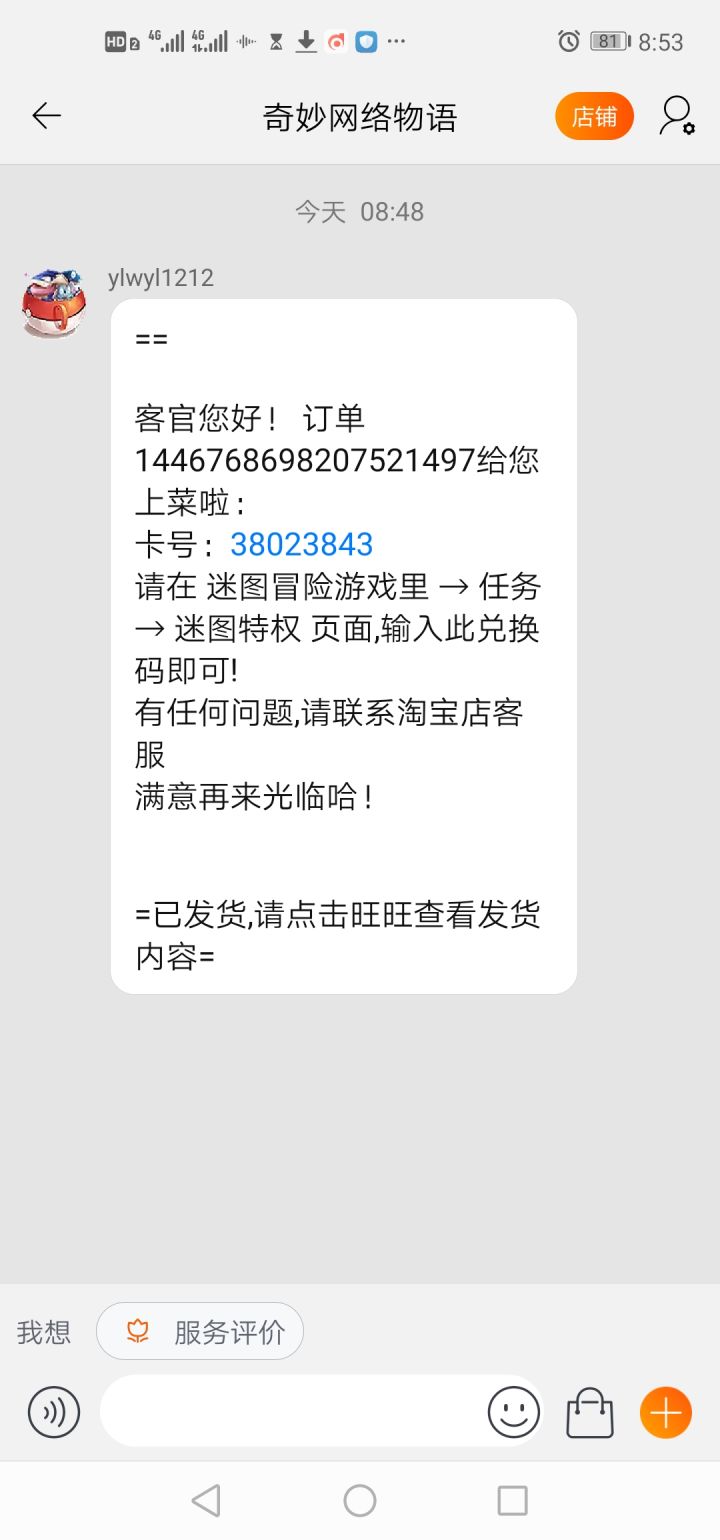Tap the system home button
The height and width of the screenshot is (1540, 720).
360,1500
